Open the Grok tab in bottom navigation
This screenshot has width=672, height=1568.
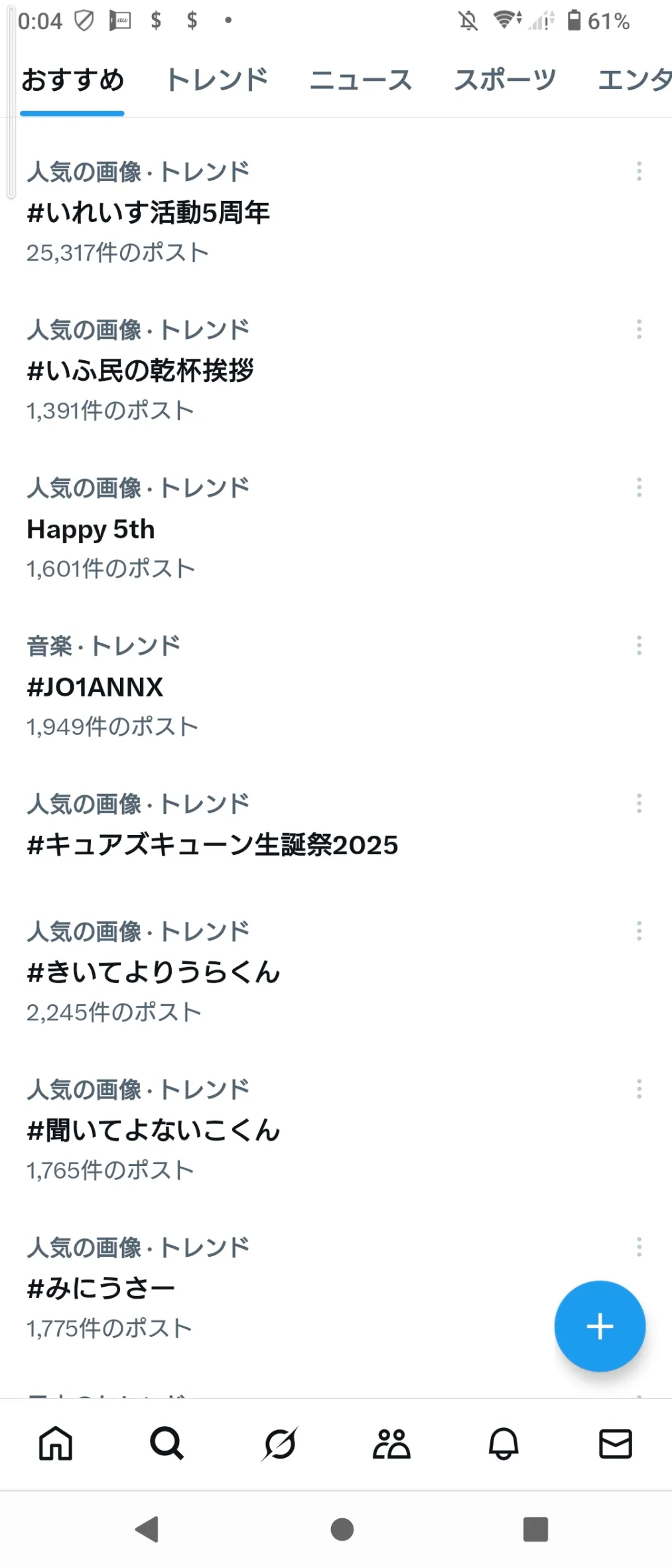[x=279, y=1443]
